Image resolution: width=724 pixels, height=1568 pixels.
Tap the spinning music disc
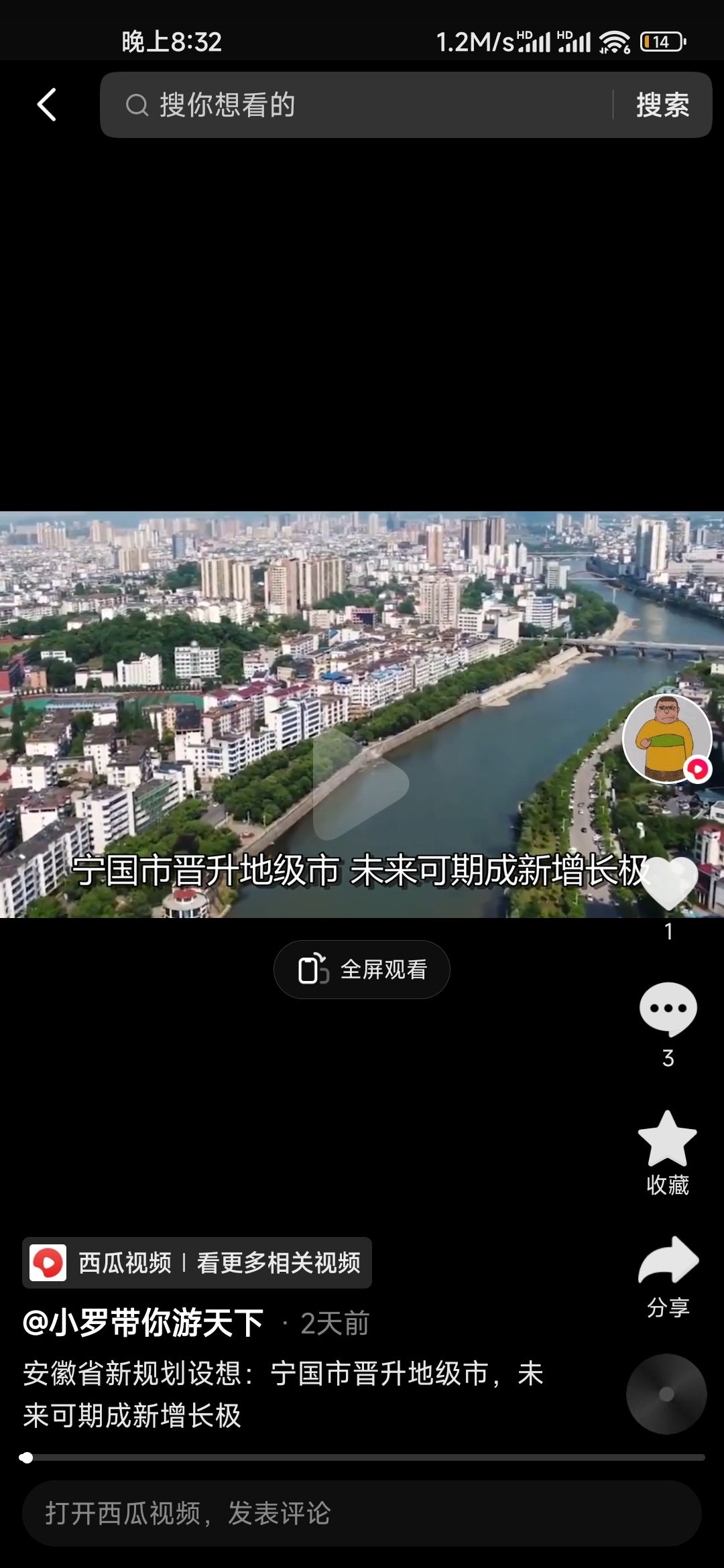(x=666, y=1394)
